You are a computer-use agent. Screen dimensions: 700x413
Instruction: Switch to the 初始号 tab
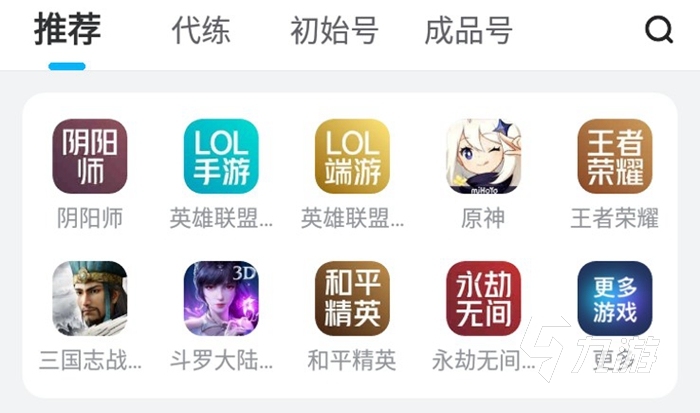click(x=334, y=30)
